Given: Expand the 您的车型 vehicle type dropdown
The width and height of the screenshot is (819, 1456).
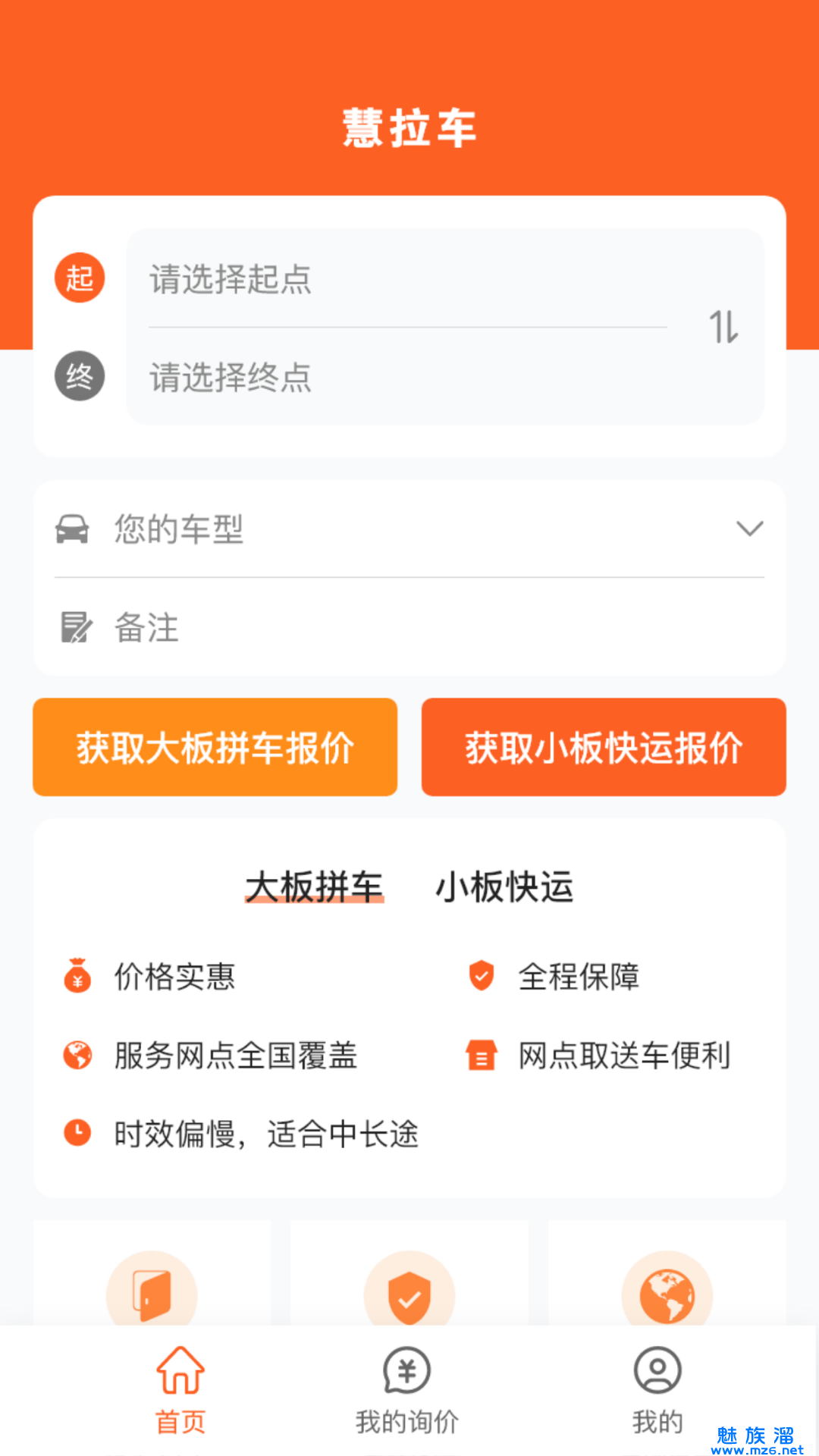Looking at the screenshot, I should coord(409,529).
